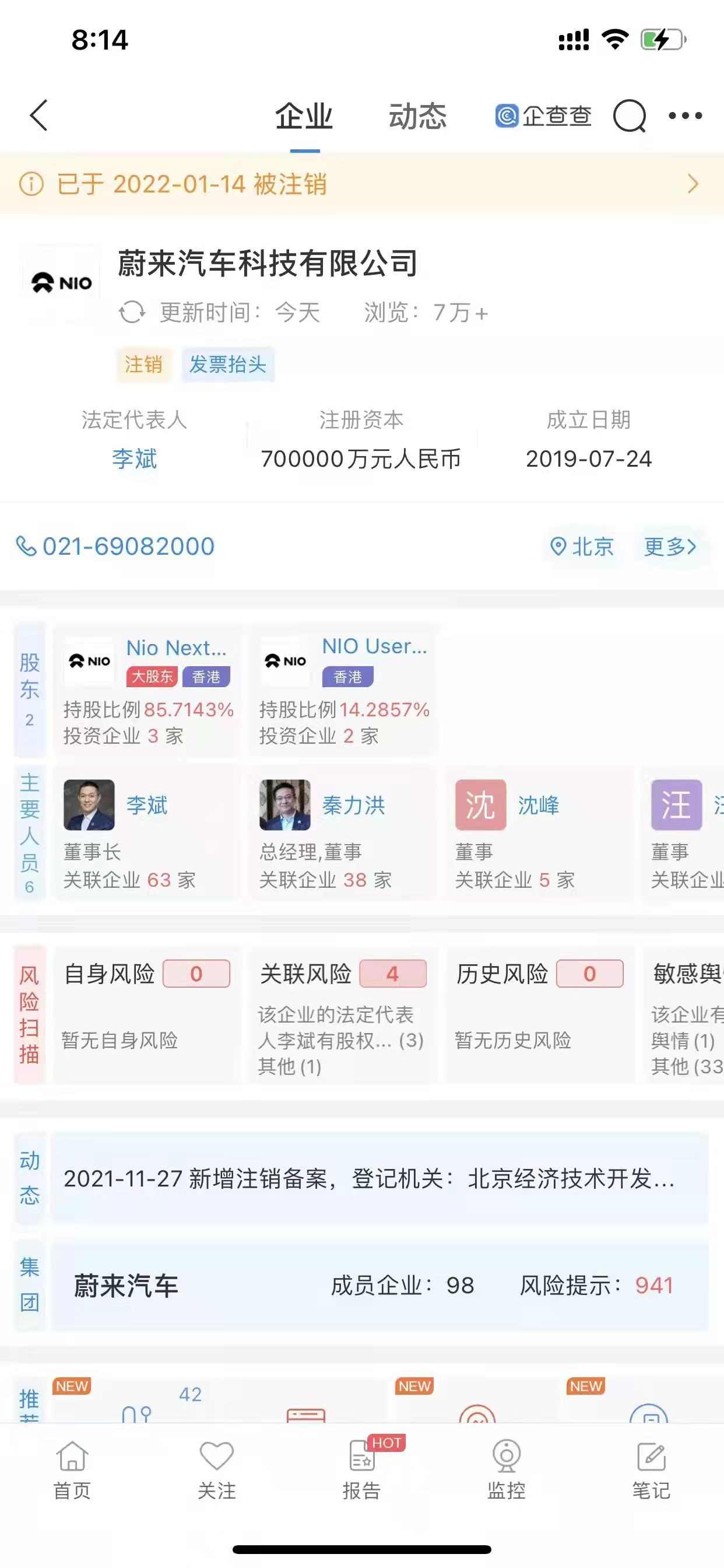Open 更多 next to 北京

(x=669, y=547)
